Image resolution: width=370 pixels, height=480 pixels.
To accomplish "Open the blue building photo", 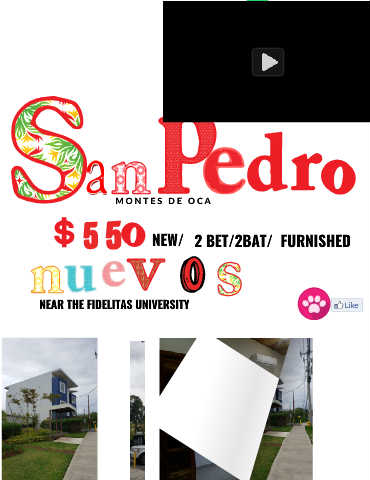I will point(50,409).
